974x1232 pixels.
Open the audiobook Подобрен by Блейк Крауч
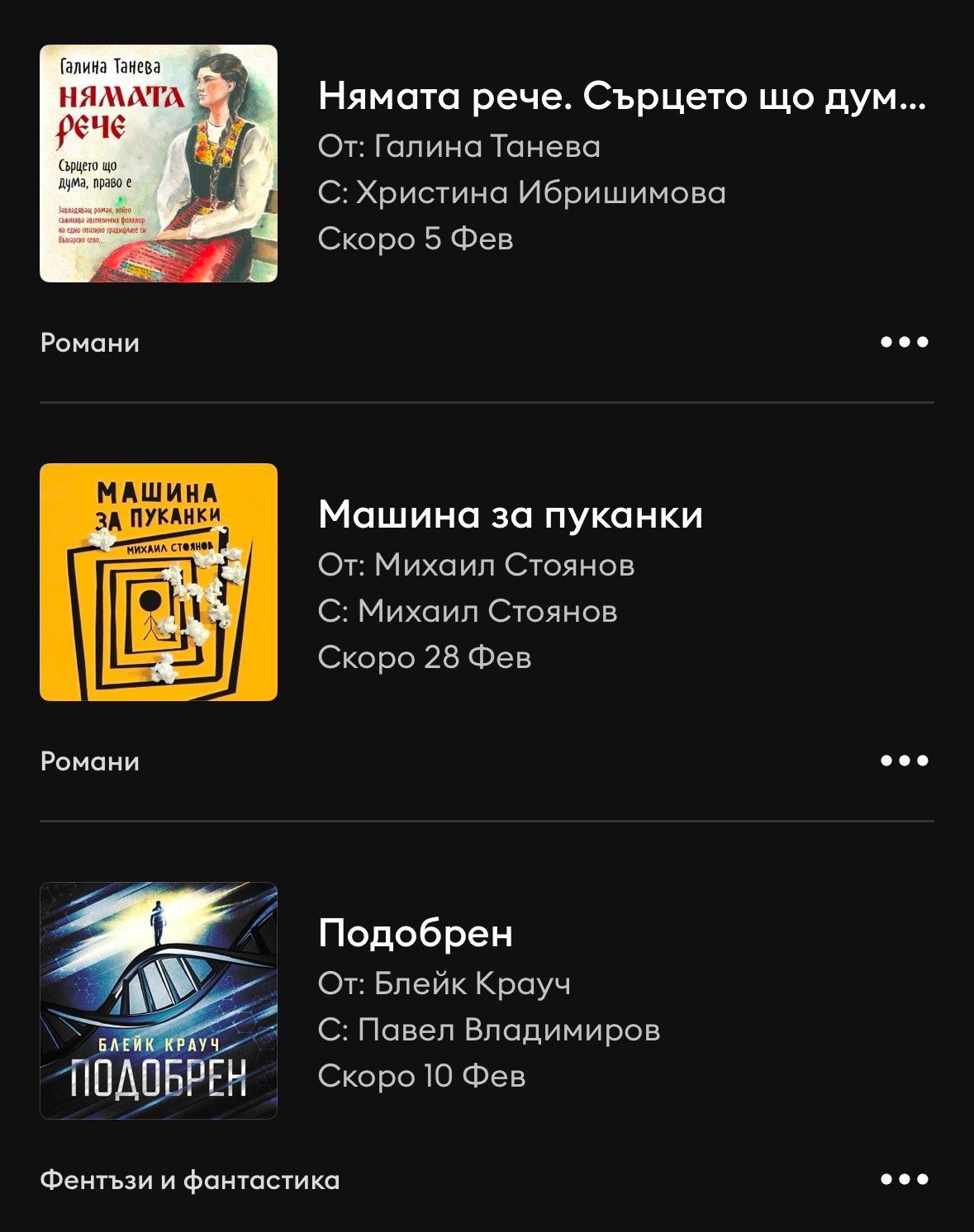[x=416, y=934]
